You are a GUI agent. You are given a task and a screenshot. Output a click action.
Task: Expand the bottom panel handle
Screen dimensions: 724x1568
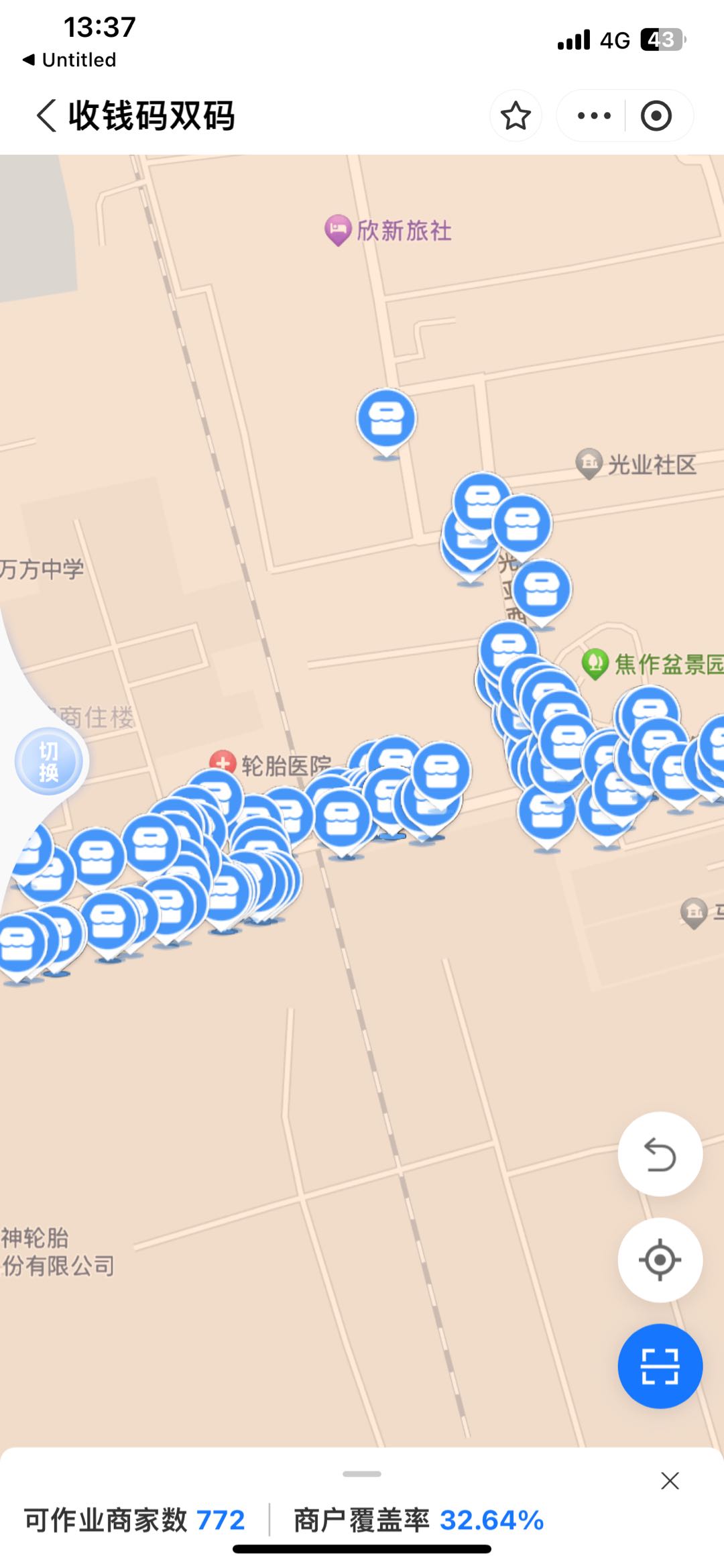(x=362, y=1474)
